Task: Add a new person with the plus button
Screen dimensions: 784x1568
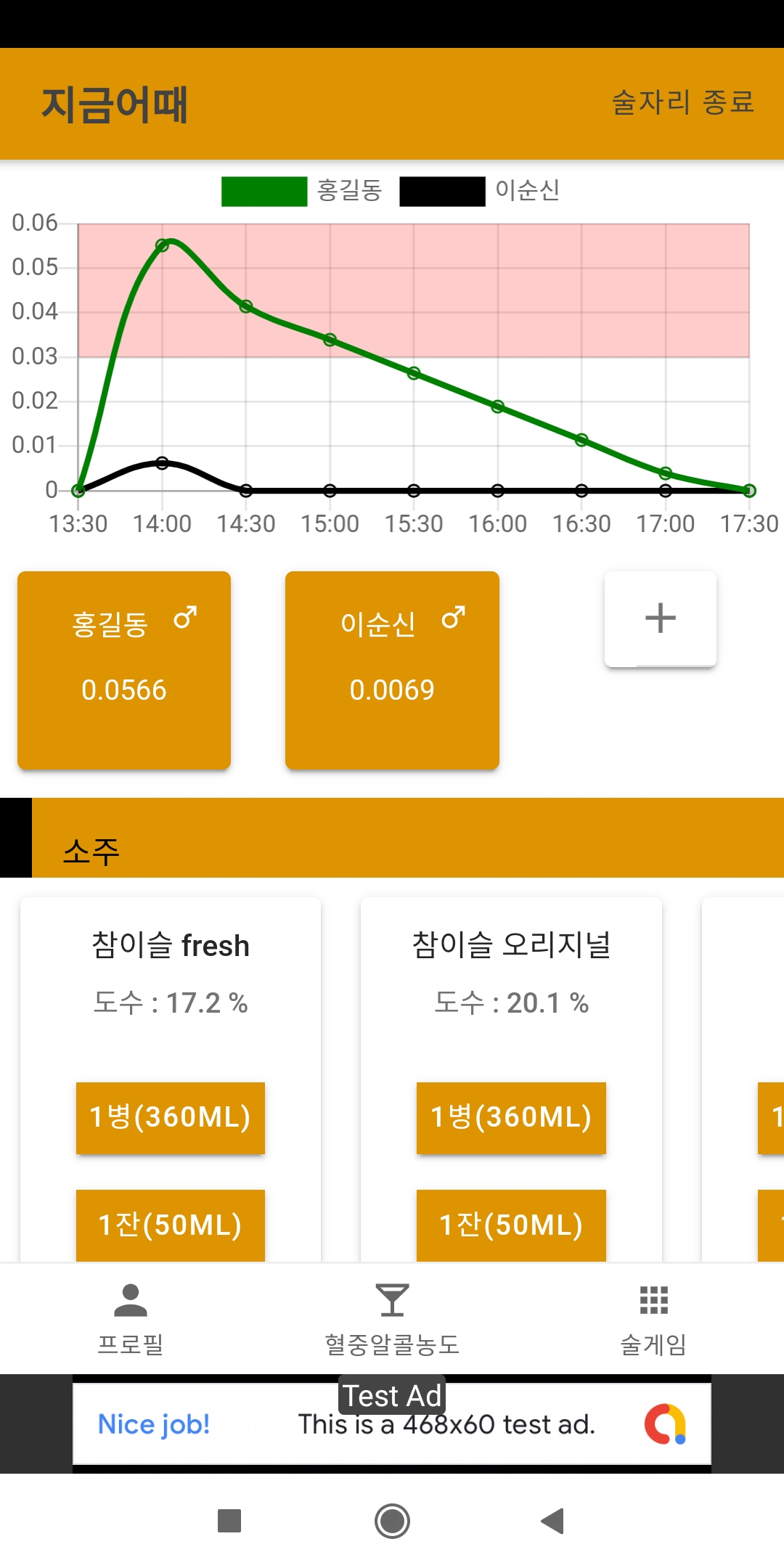Action: coord(661,618)
